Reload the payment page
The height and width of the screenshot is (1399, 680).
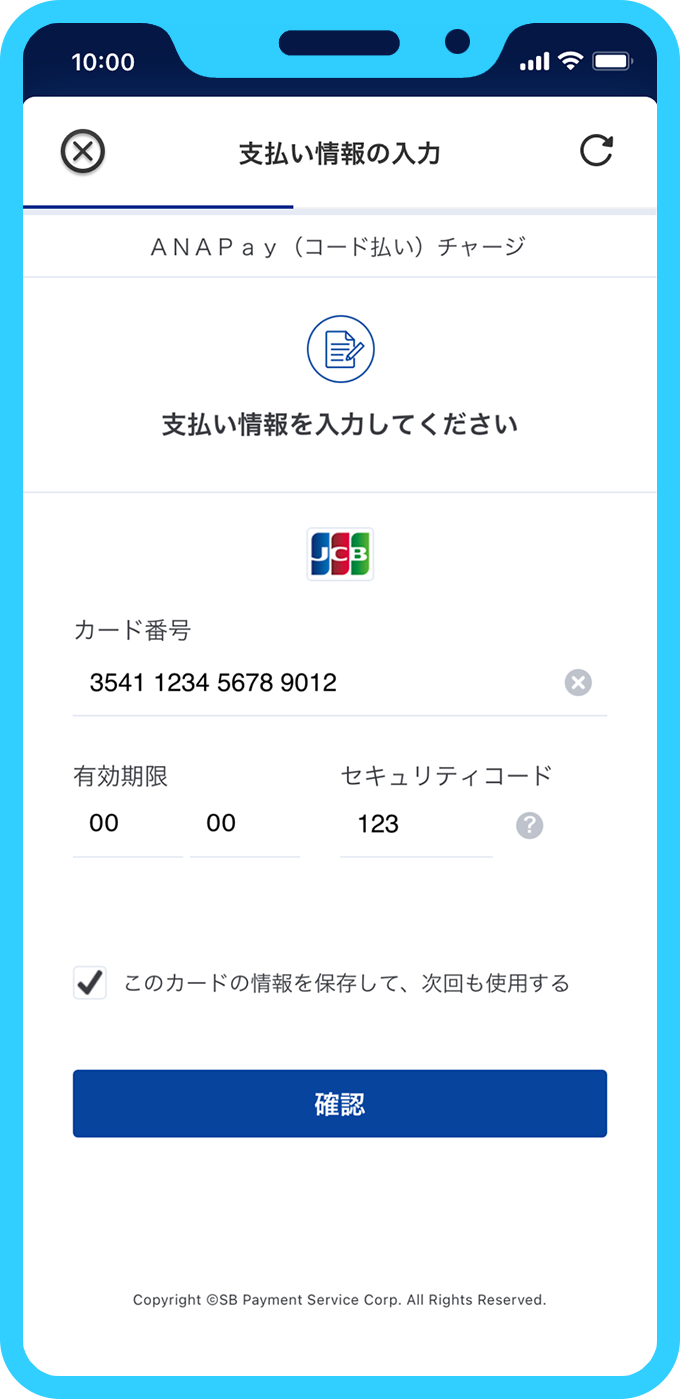click(596, 151)
